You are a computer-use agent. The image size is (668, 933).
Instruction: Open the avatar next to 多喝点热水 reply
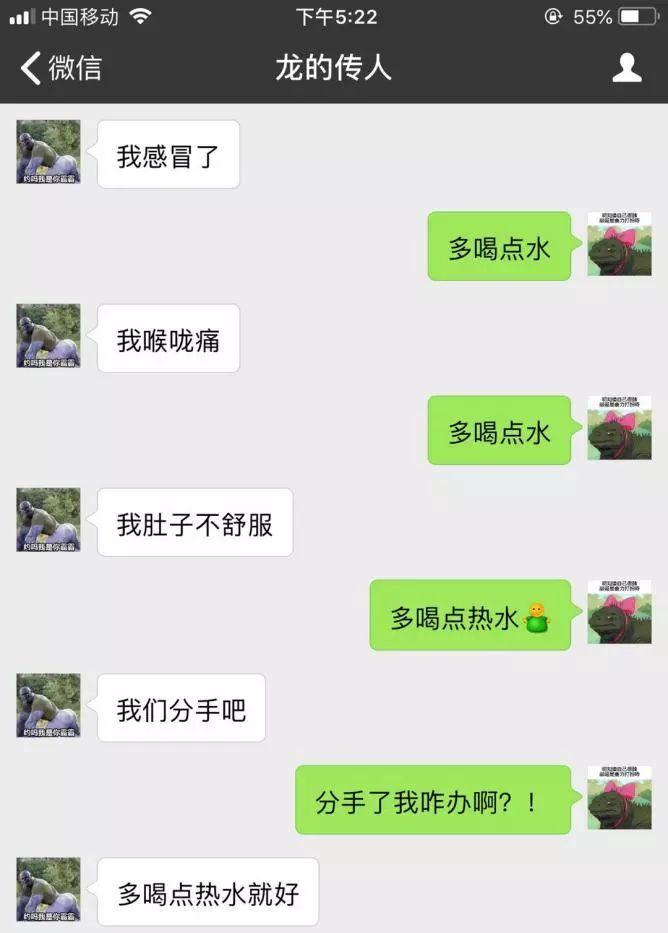tap(619, 612)
